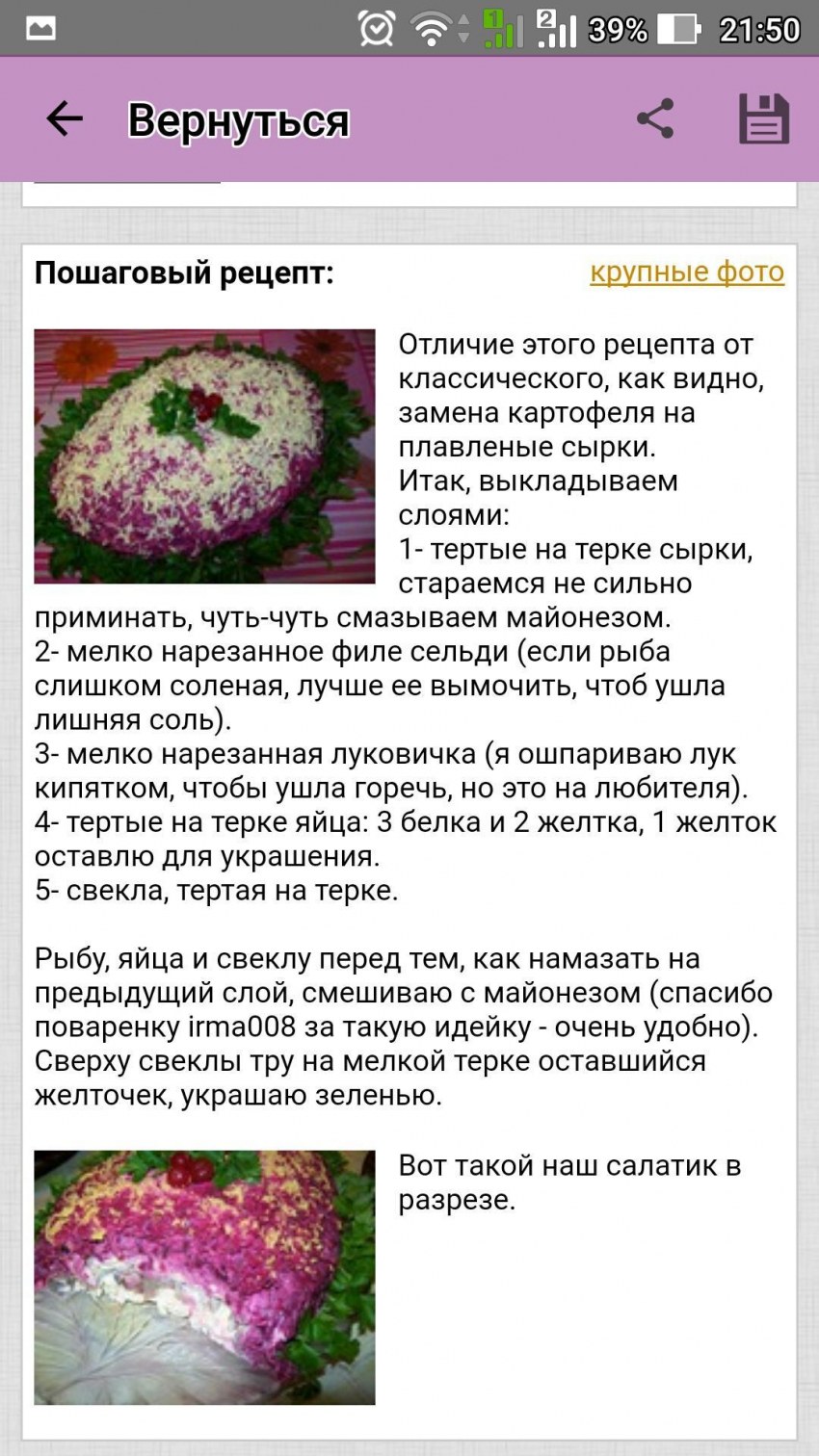Open the salad cross-section photo

(204, 1277)
